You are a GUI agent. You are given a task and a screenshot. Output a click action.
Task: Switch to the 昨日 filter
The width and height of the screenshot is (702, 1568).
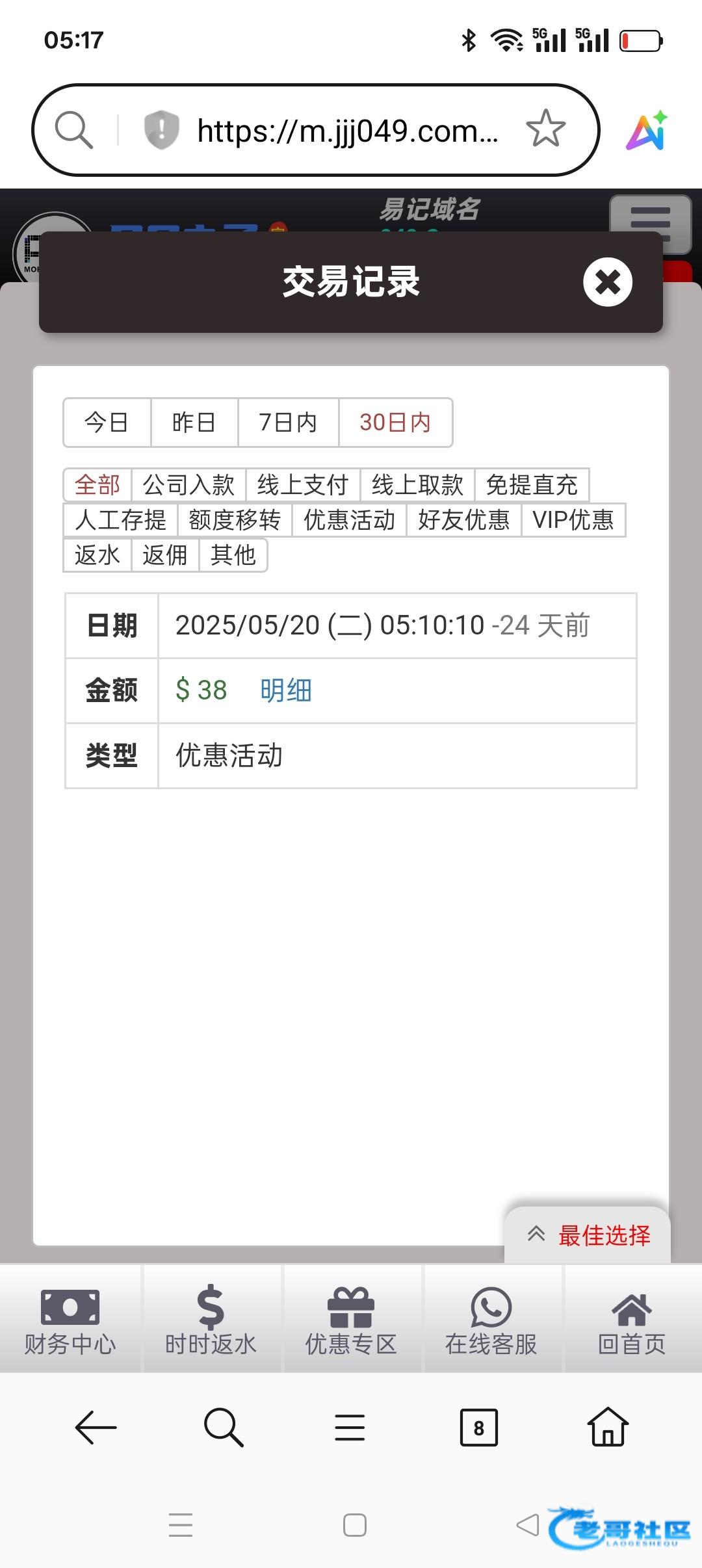coord(194,423)
